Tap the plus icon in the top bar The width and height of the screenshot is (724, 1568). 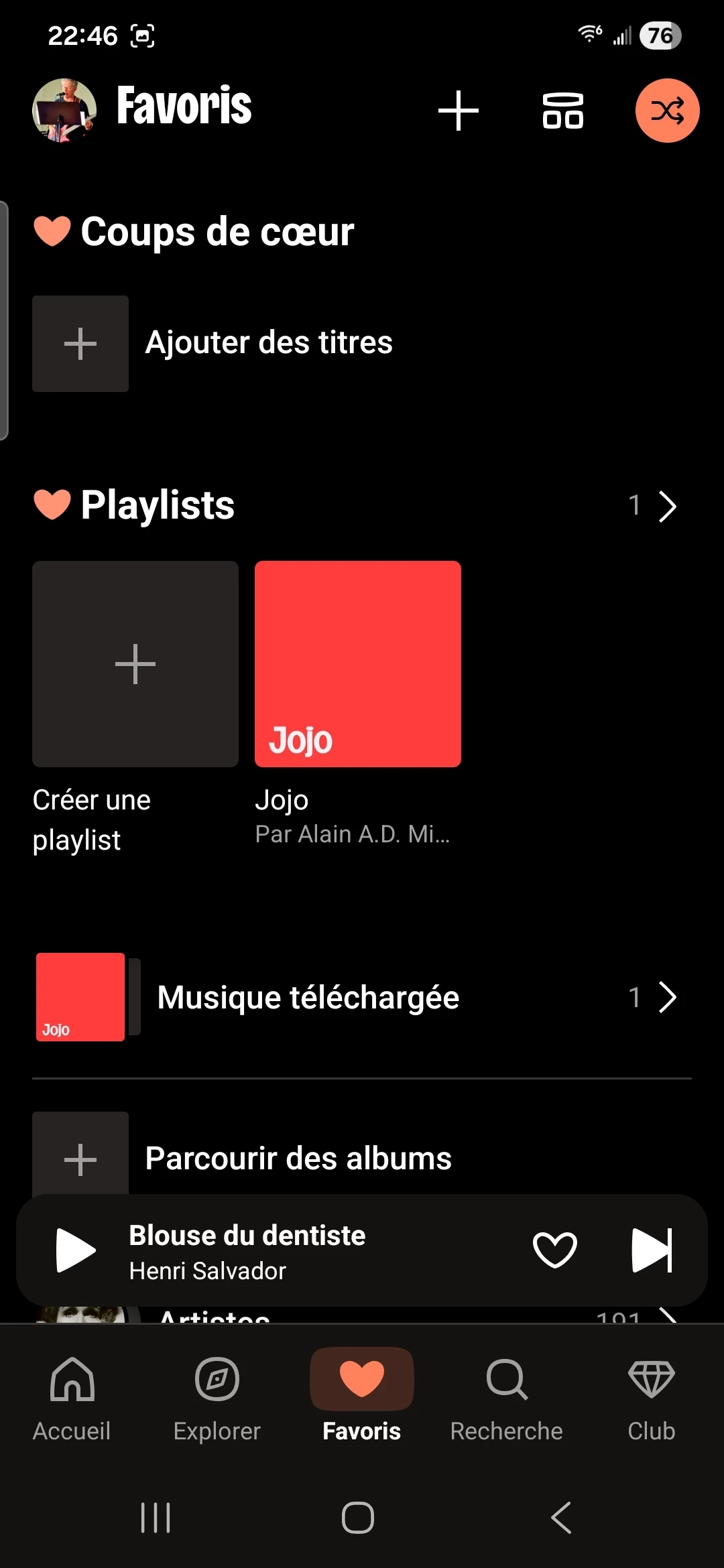tap(459, 111)
